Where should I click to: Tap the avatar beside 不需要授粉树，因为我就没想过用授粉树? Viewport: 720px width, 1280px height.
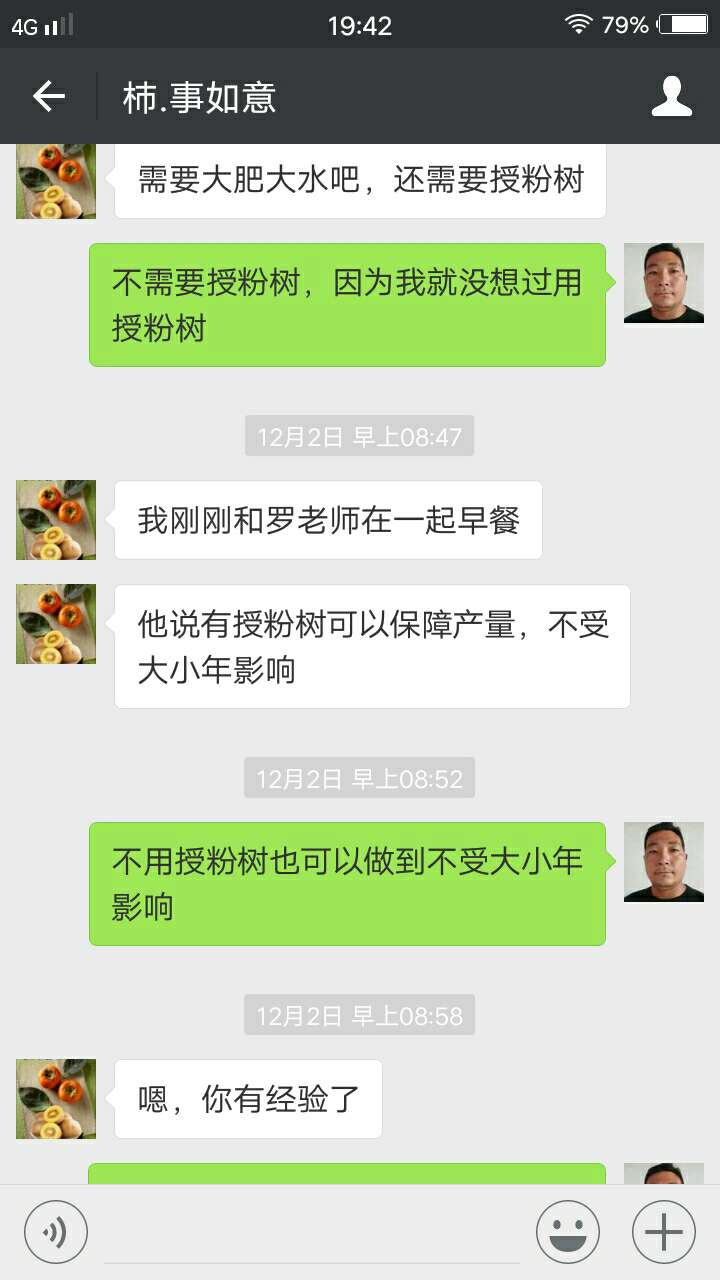click(664, 283)
